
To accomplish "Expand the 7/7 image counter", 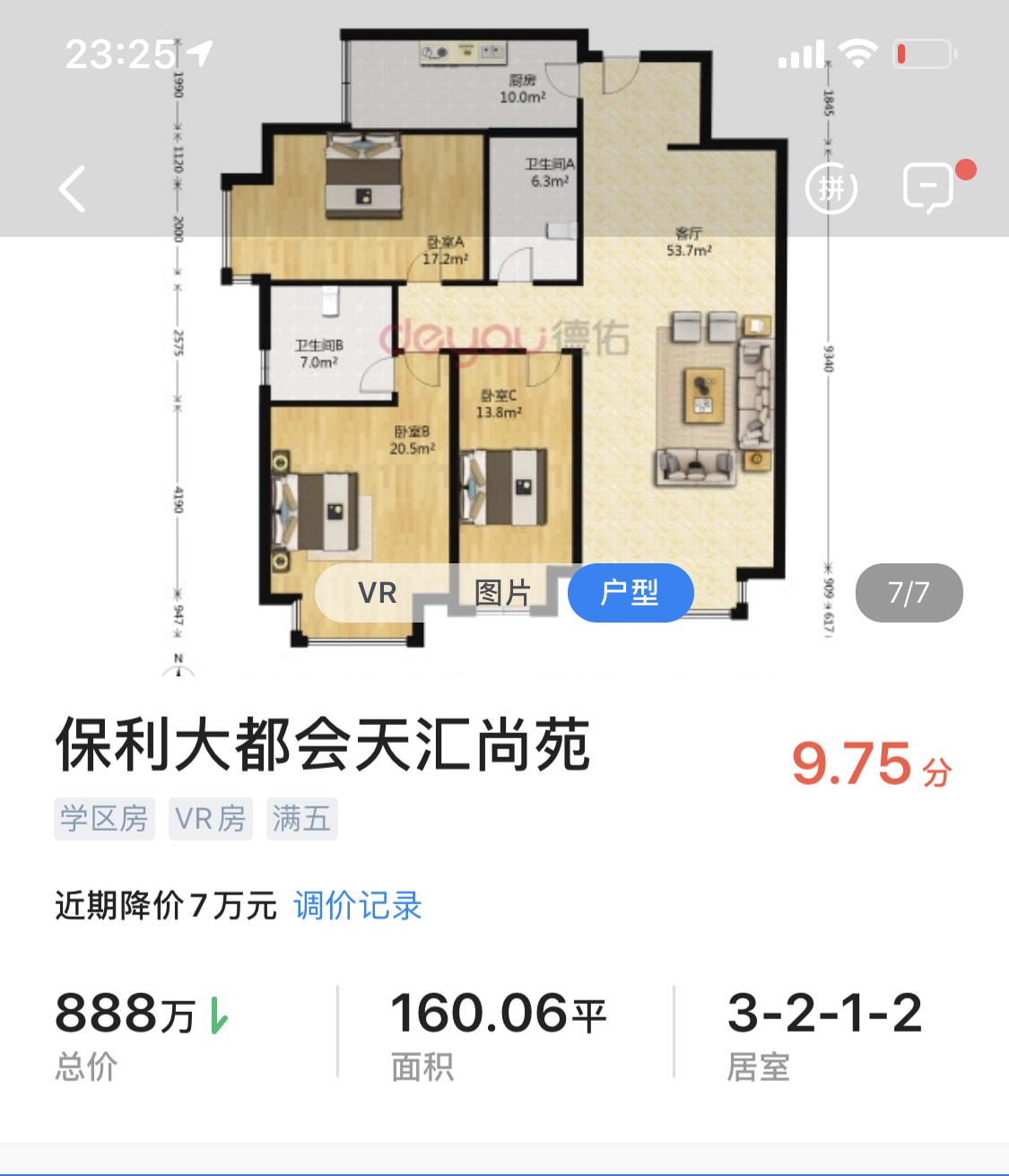I will click(x=909, y=593).
